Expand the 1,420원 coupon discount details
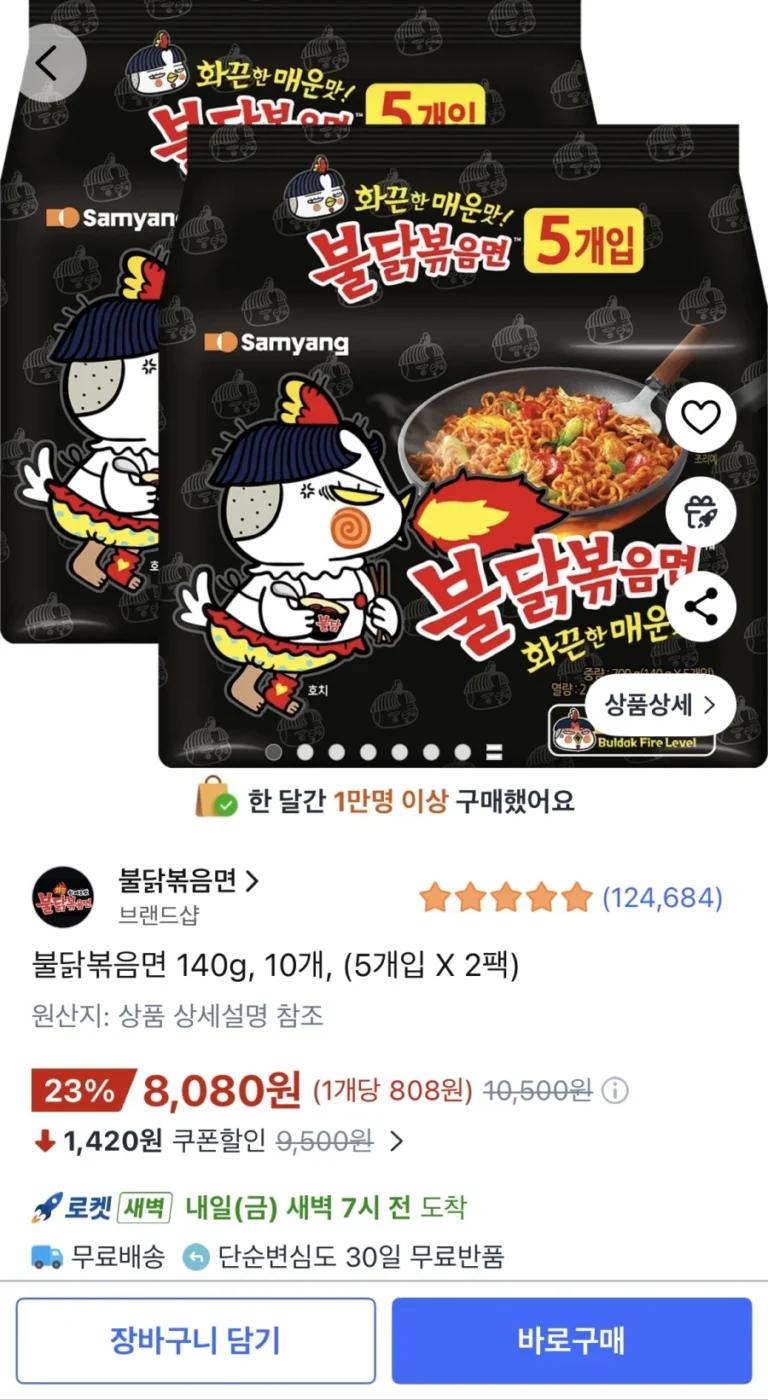 click(396, 1141)
